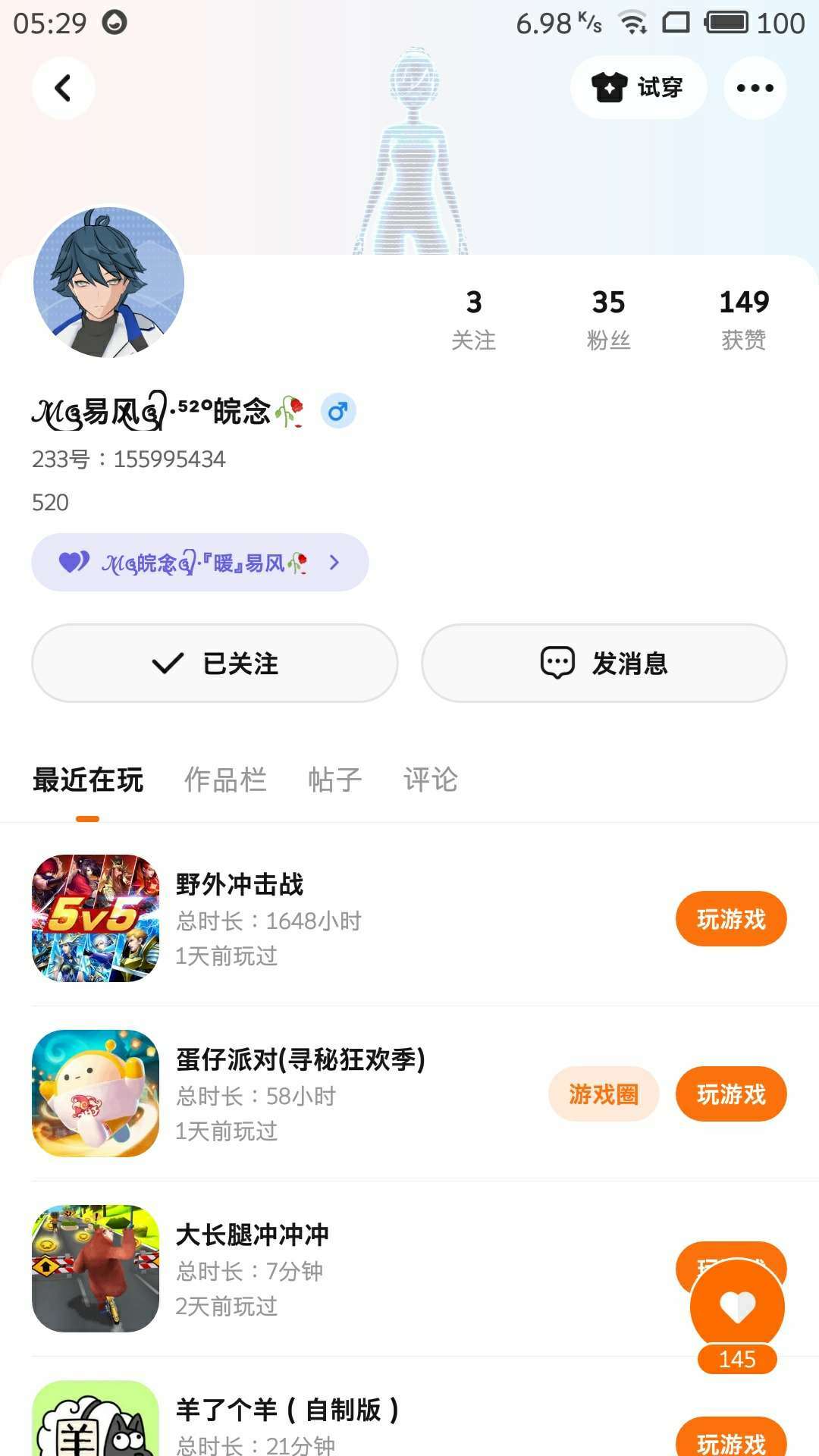Viewport: 819px width, 1456px height.
Task: Start 蛋仔派对 using 玩游戏
Action: [x=731, y=1094]
